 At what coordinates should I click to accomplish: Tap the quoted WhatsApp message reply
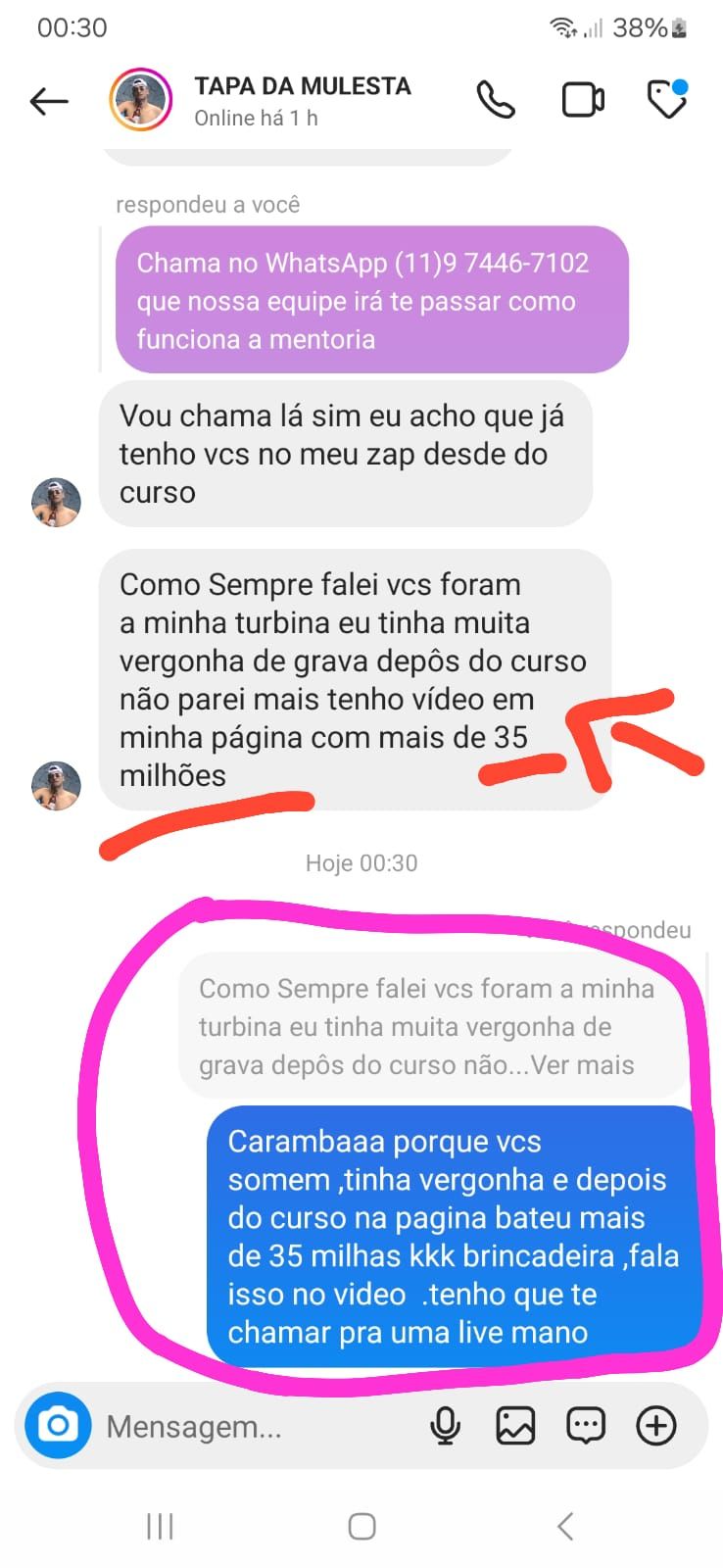pyautogui.click(x=370, y=301)
